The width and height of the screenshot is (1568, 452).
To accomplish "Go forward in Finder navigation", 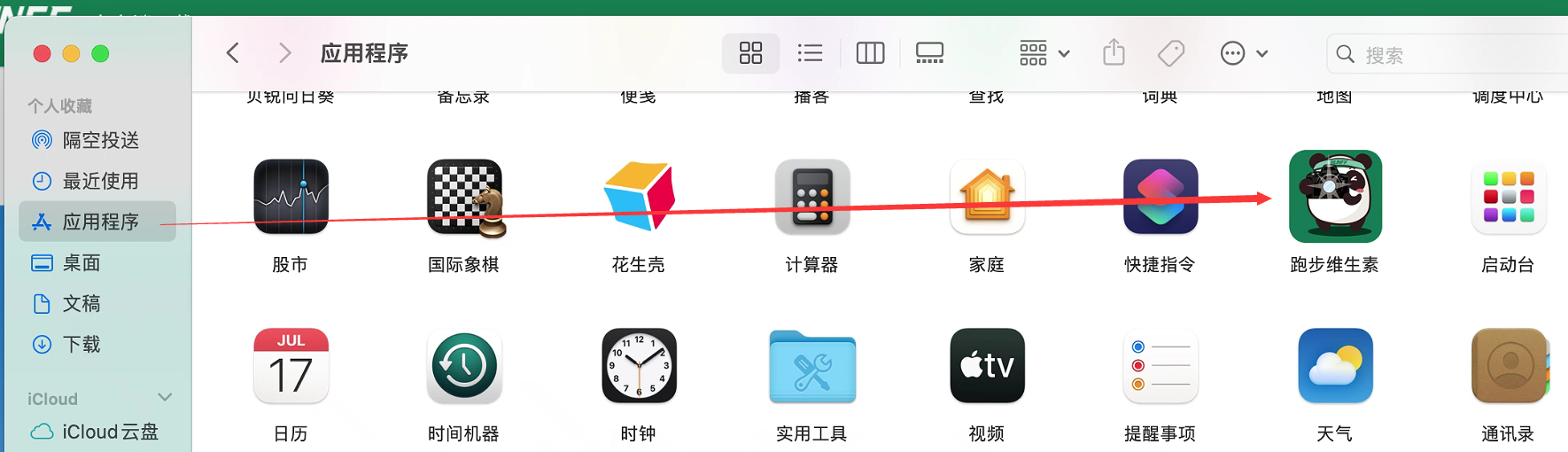I will click(284, 53).
